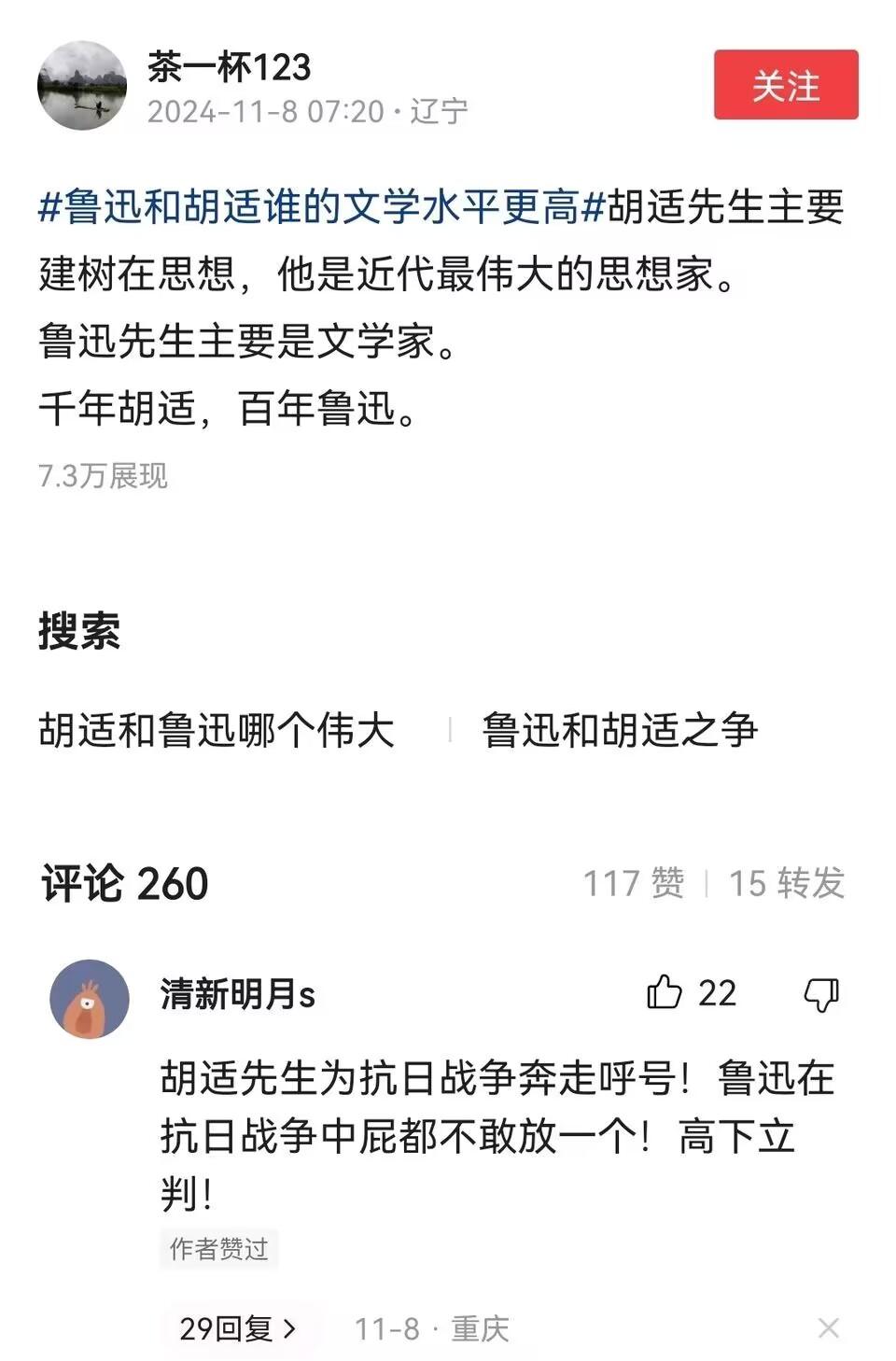This screenshot has height=1361, width=896.
Task: Open username 茶一杯123
Action: point(229,67)
